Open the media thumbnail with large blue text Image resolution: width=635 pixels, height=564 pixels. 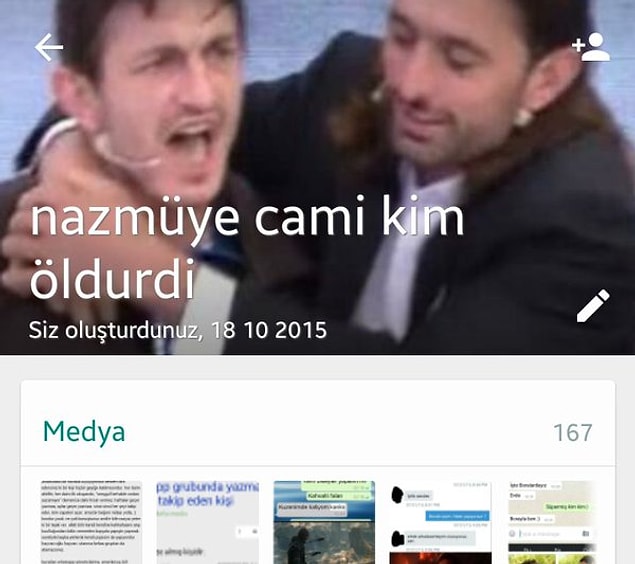click(208, 522)
